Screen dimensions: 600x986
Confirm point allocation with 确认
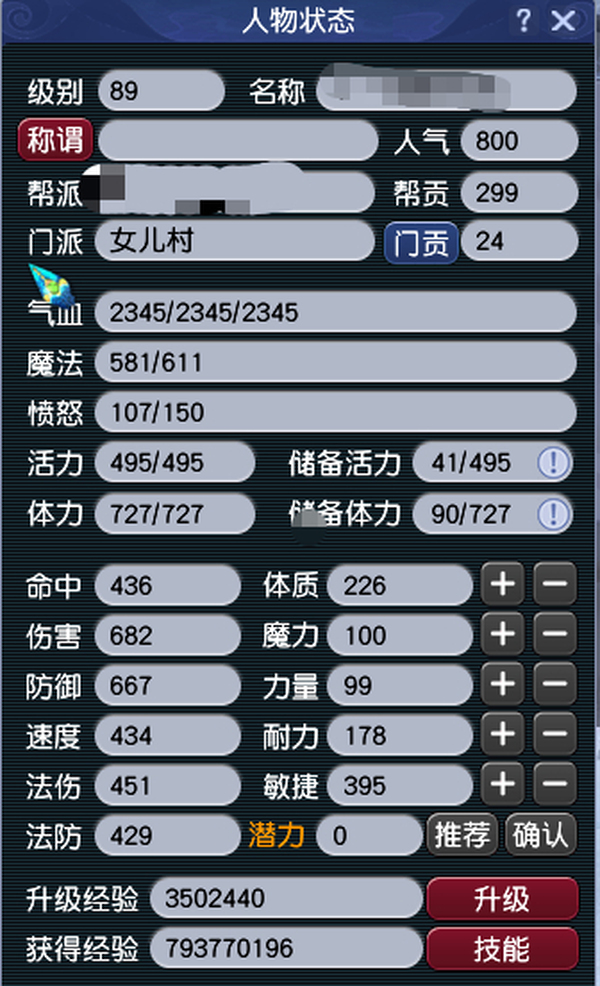coord(541,836)
